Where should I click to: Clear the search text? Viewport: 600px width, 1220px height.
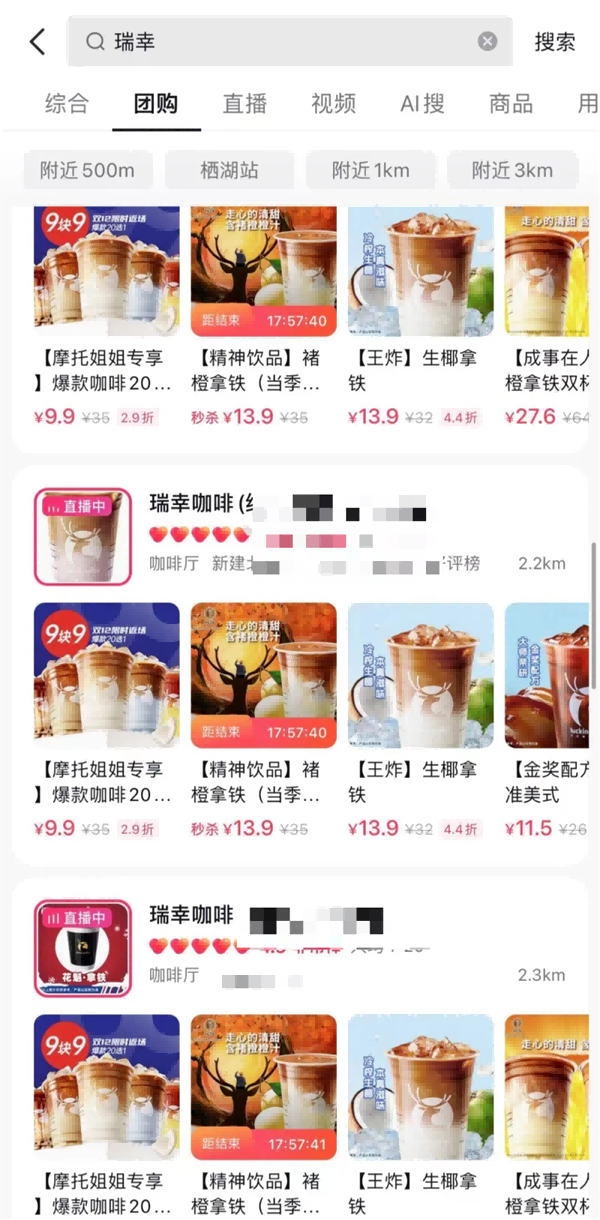tap(487, 42)
